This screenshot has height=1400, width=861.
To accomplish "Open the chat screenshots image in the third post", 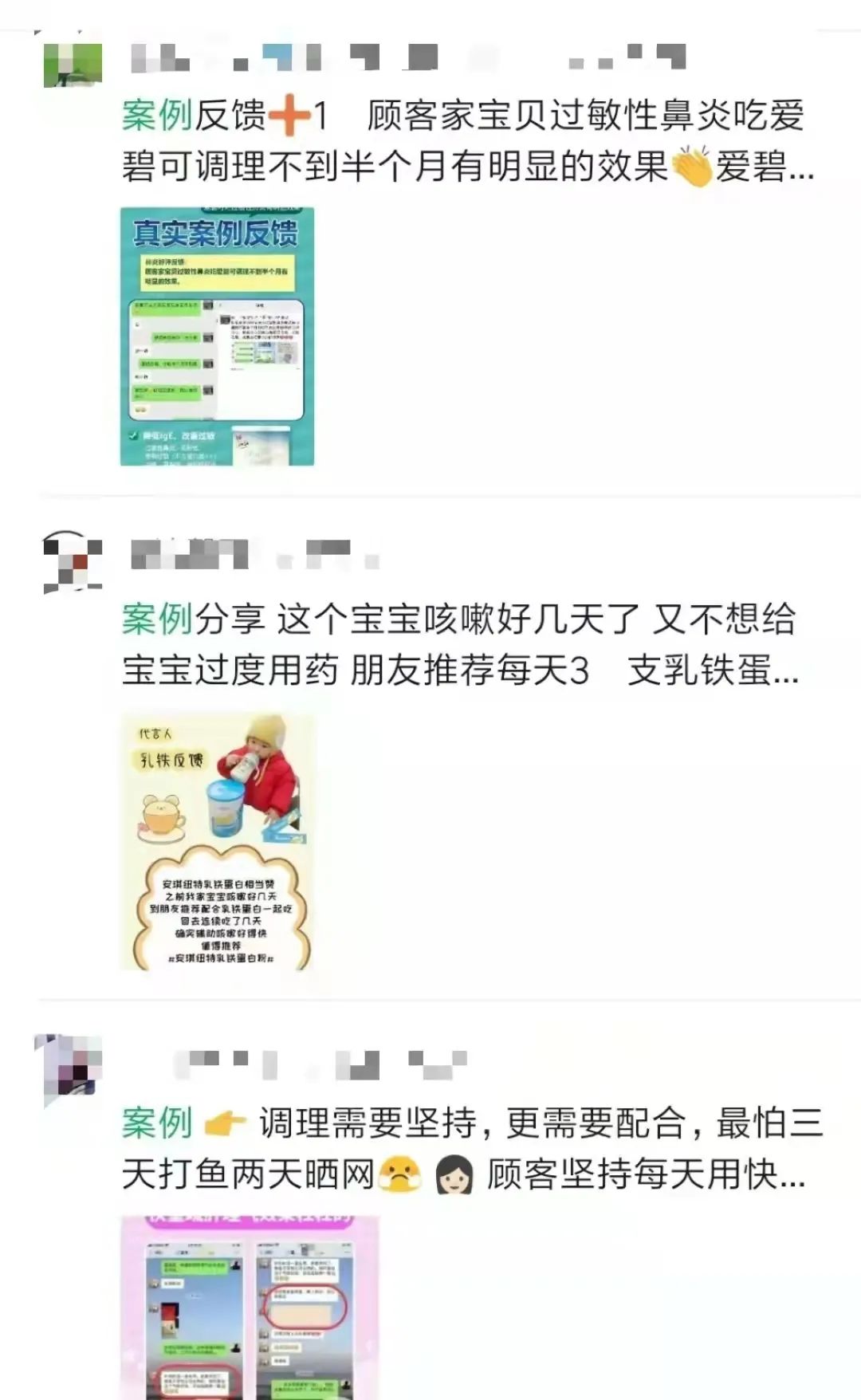I will pos(250,1308).
